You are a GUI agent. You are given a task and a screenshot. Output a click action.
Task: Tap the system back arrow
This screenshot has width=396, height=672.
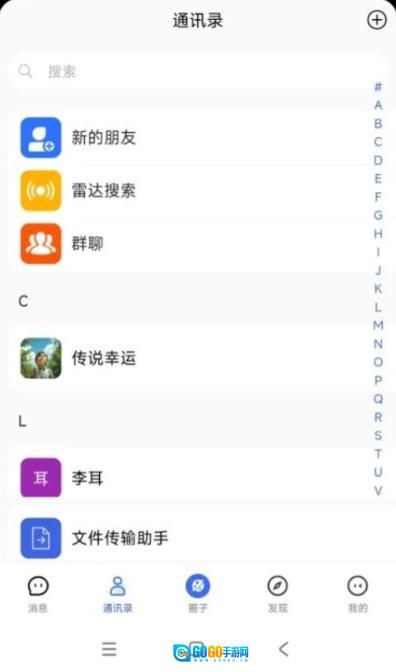(283, 649)
